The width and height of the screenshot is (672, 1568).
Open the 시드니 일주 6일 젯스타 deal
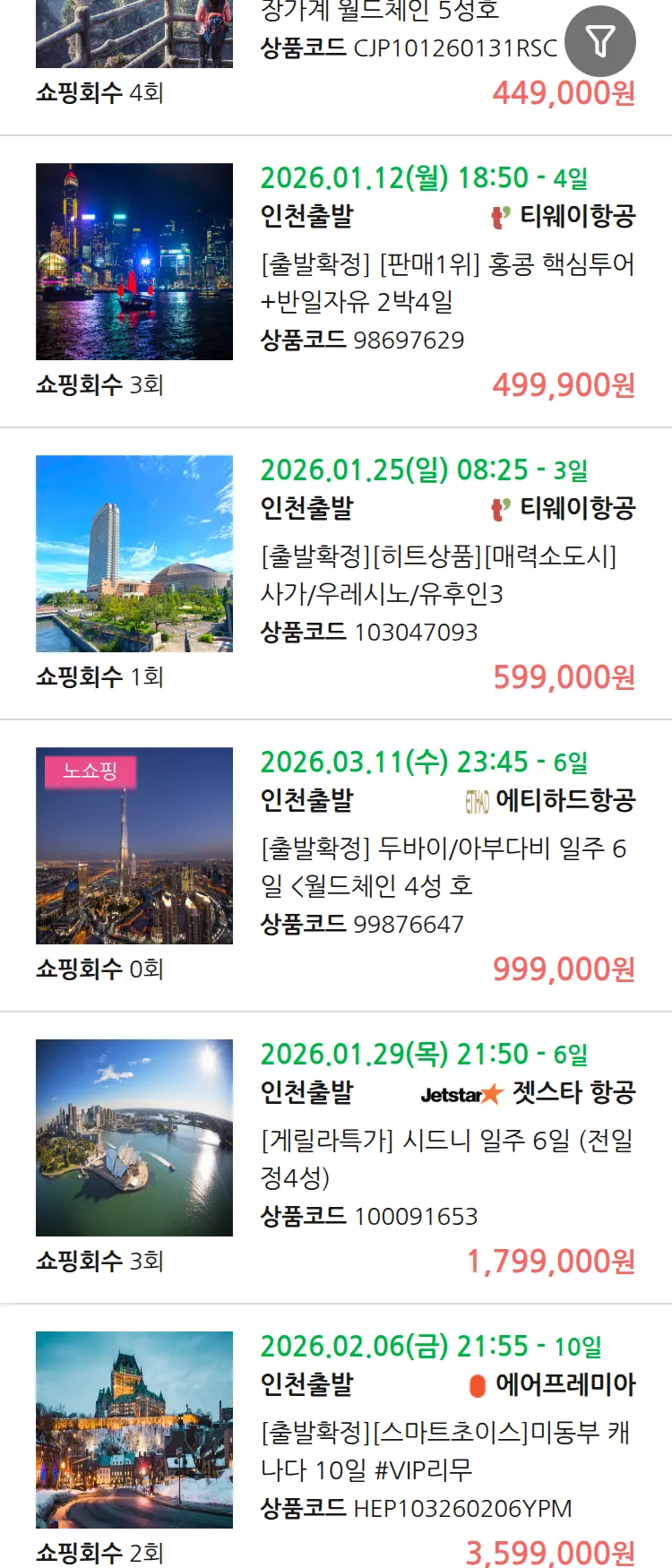pos(446,1159)
